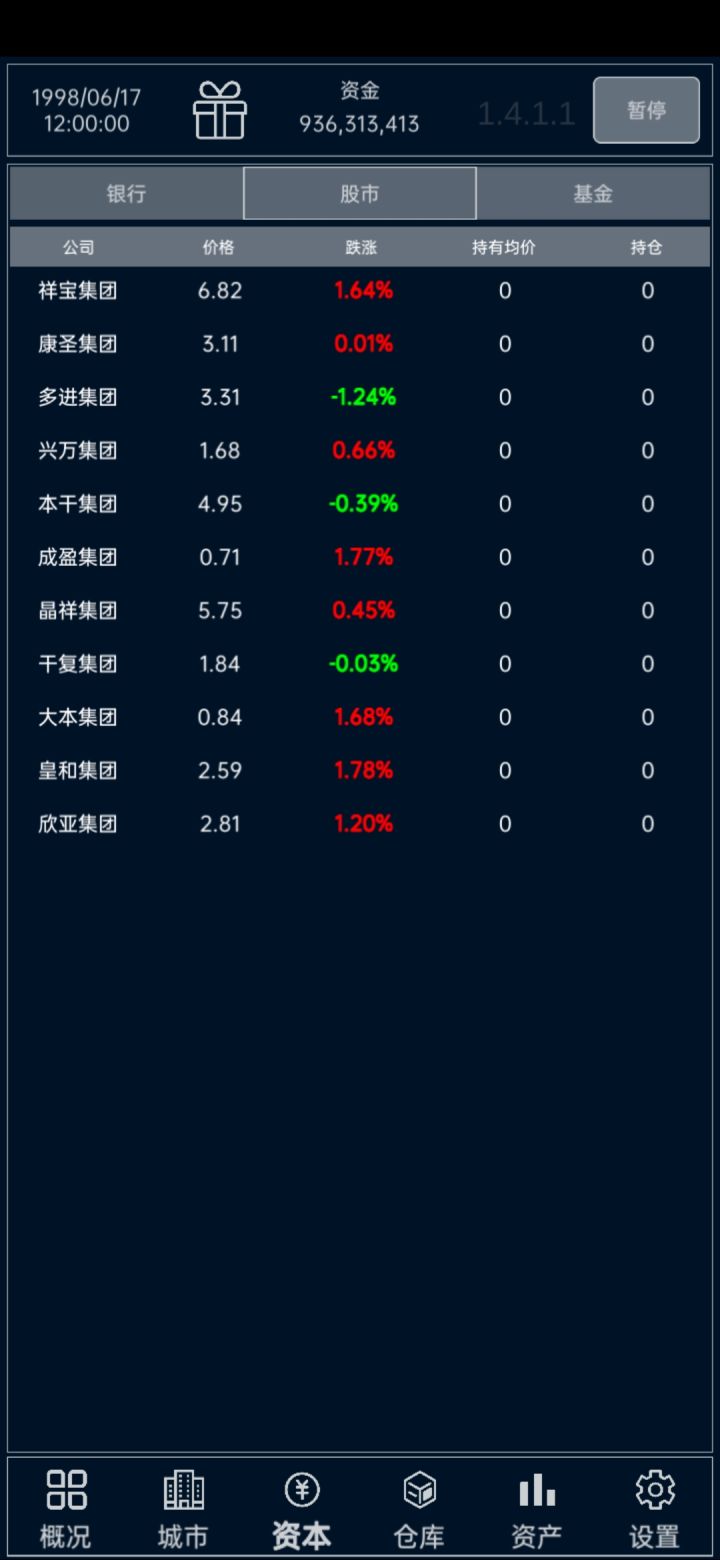Open the 皇和集团 stock row
Viewport: 720px width, 1560px height.
[360, 771]
